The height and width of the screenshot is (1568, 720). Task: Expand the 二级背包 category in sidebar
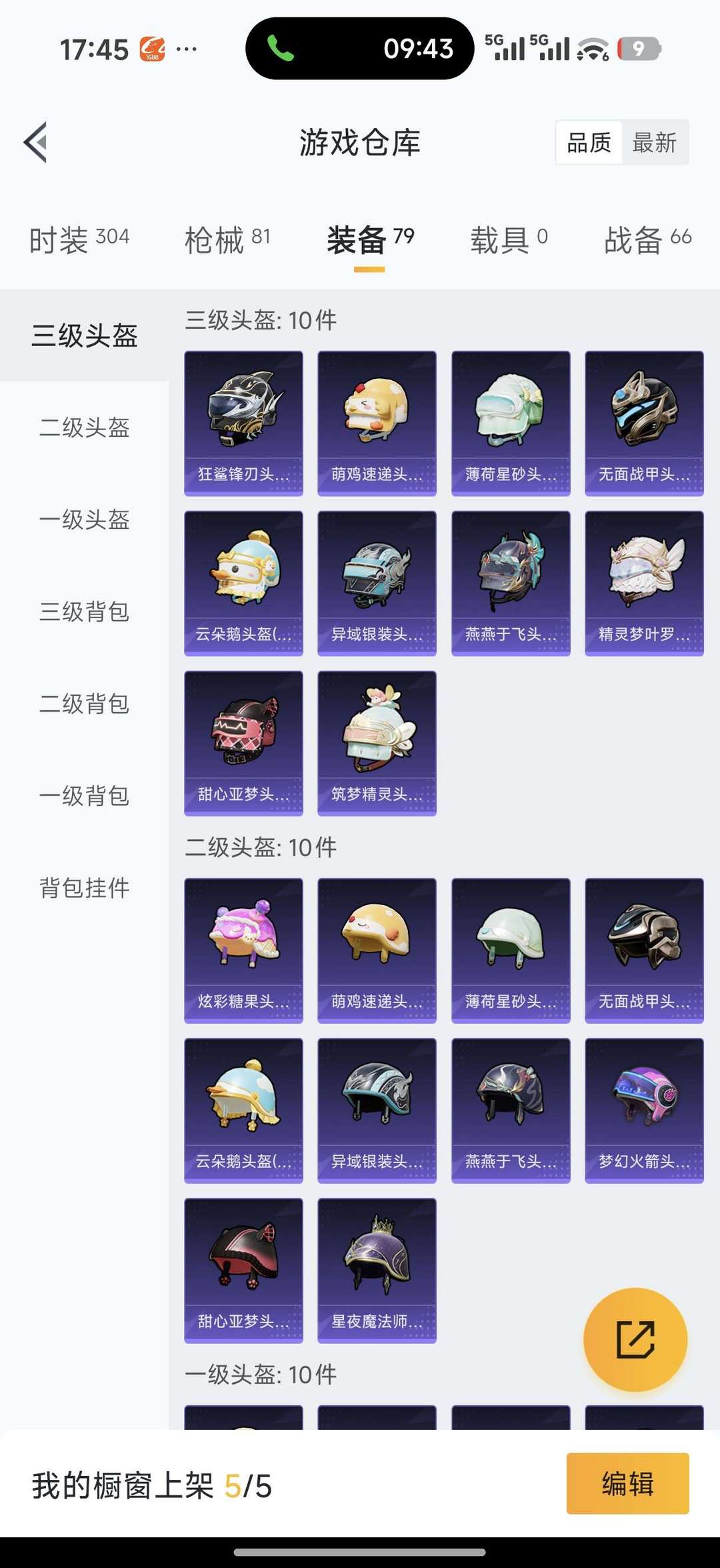tap(85, 704)
